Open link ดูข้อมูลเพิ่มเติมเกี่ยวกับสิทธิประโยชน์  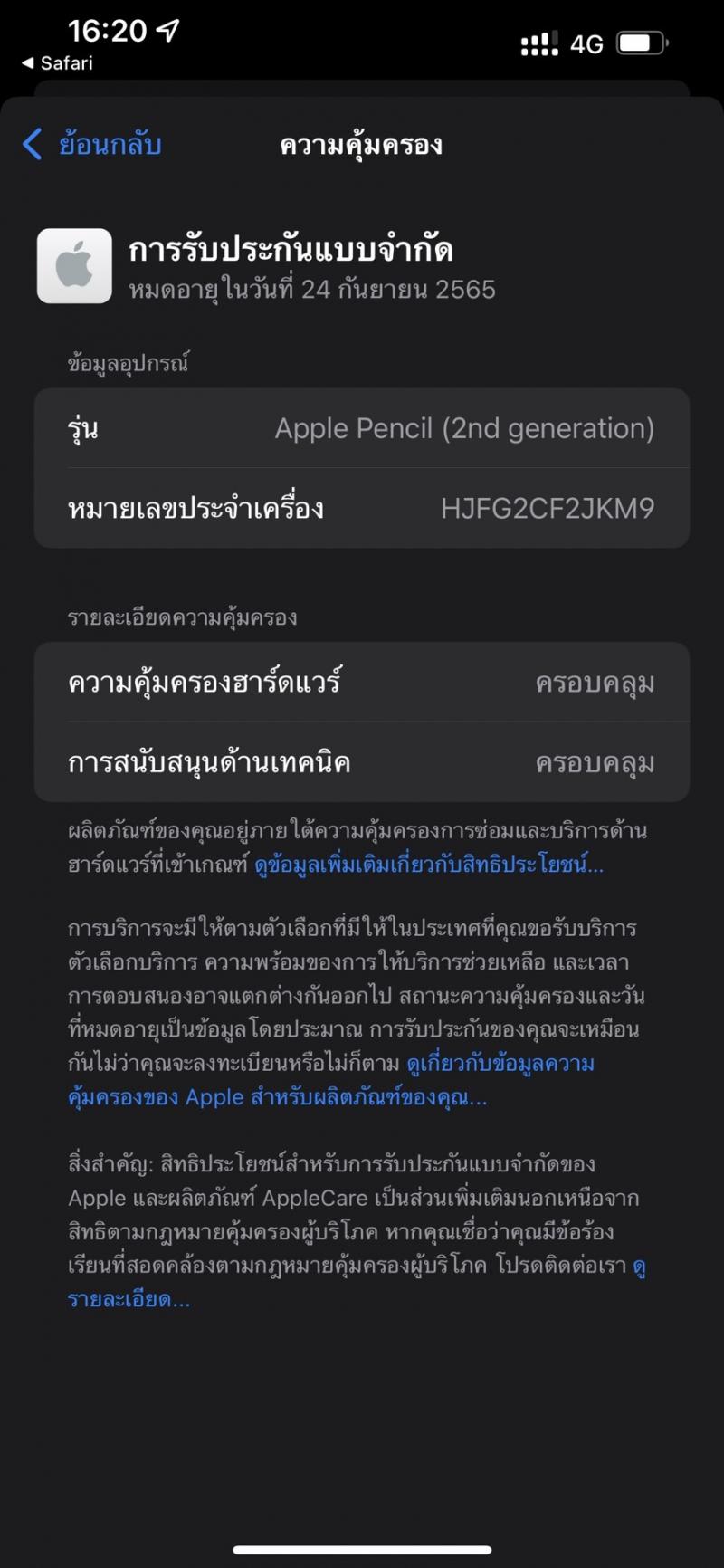point(429,865)
